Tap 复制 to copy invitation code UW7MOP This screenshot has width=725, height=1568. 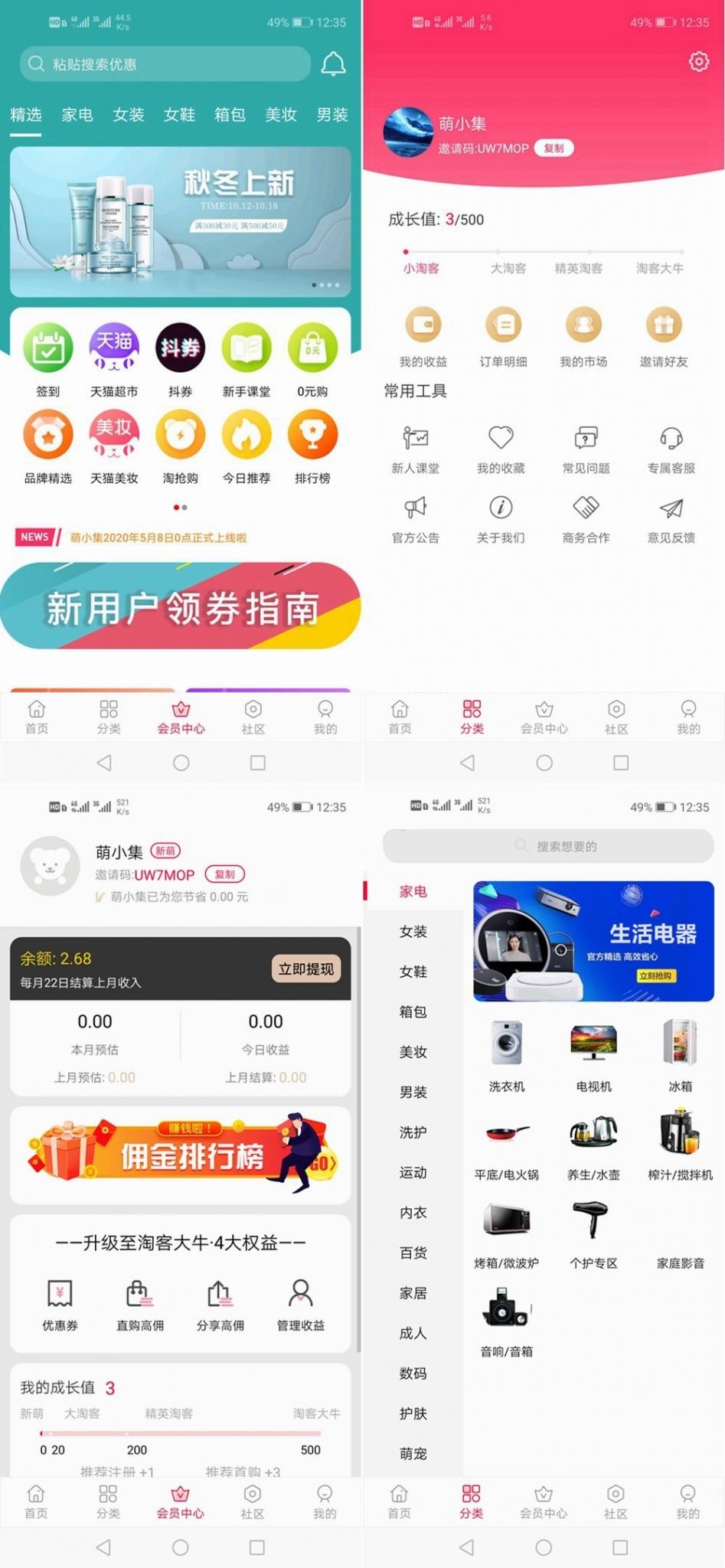[554, 148]
